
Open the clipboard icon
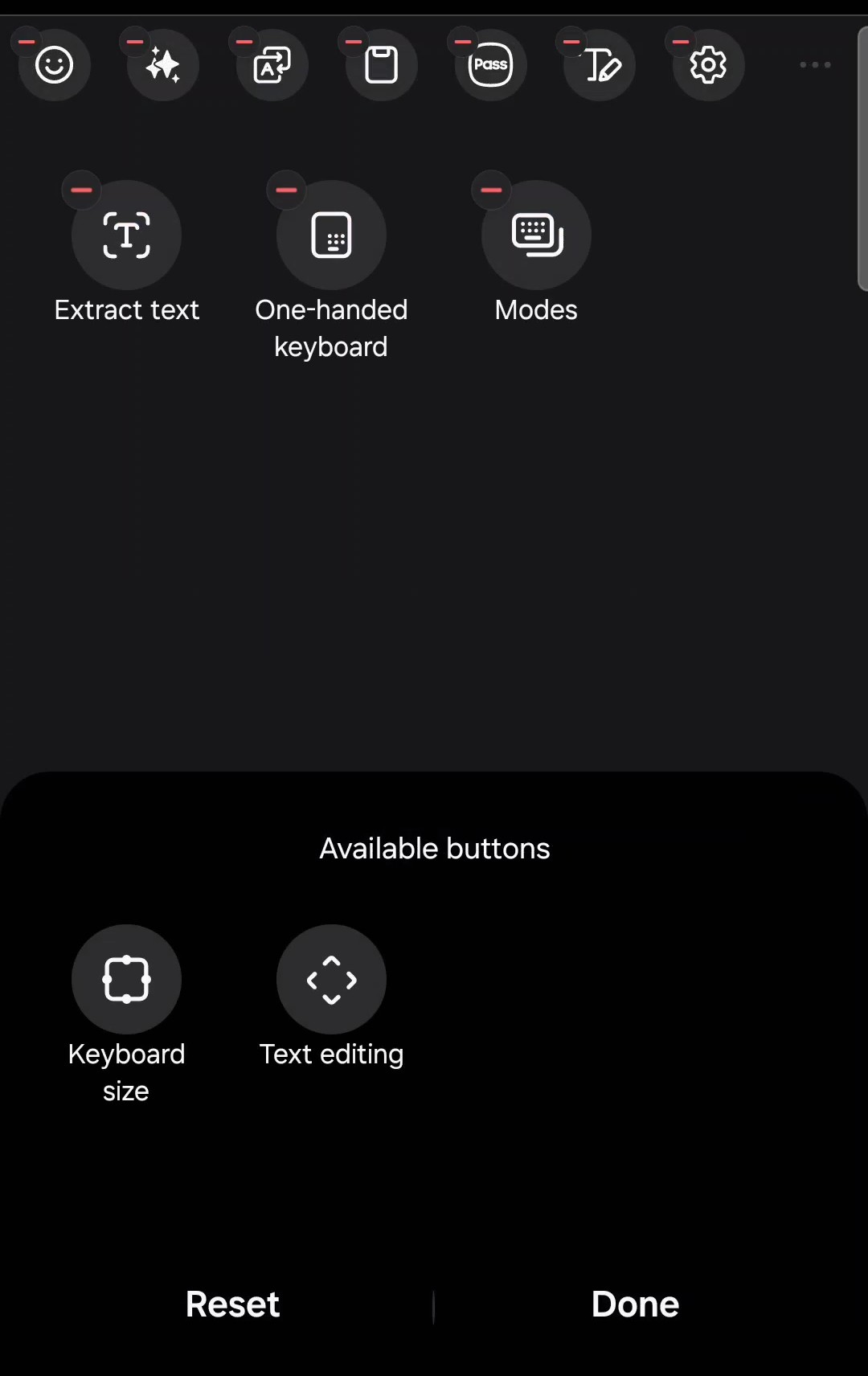381,64
